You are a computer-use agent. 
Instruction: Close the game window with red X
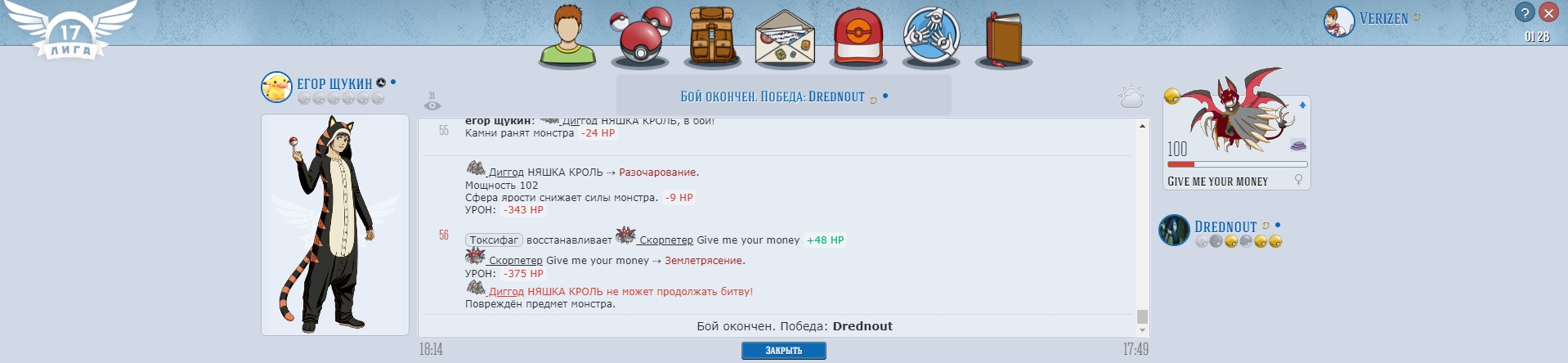pyautogui.click(x=1548, y=13)
